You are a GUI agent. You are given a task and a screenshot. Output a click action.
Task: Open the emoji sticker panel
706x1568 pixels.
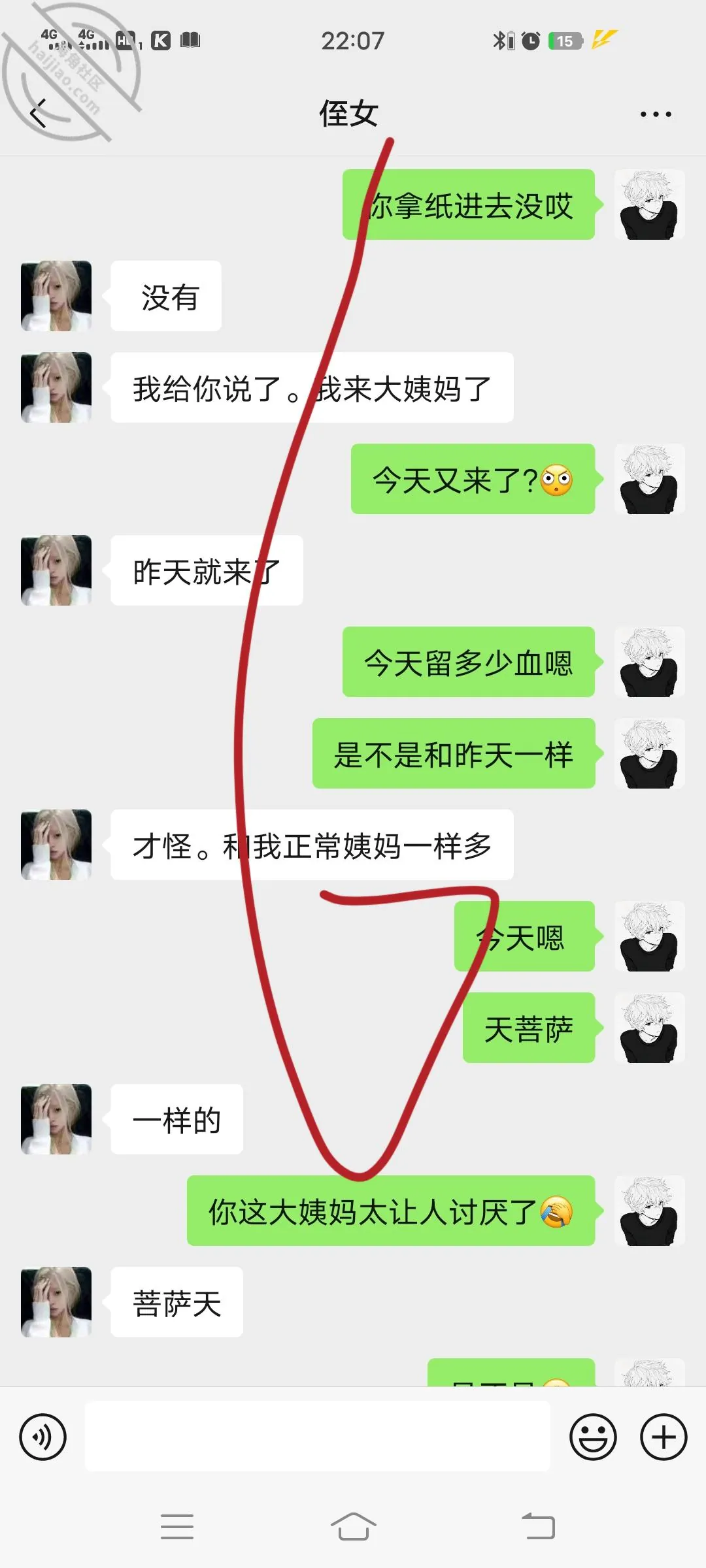(593, 1437)
